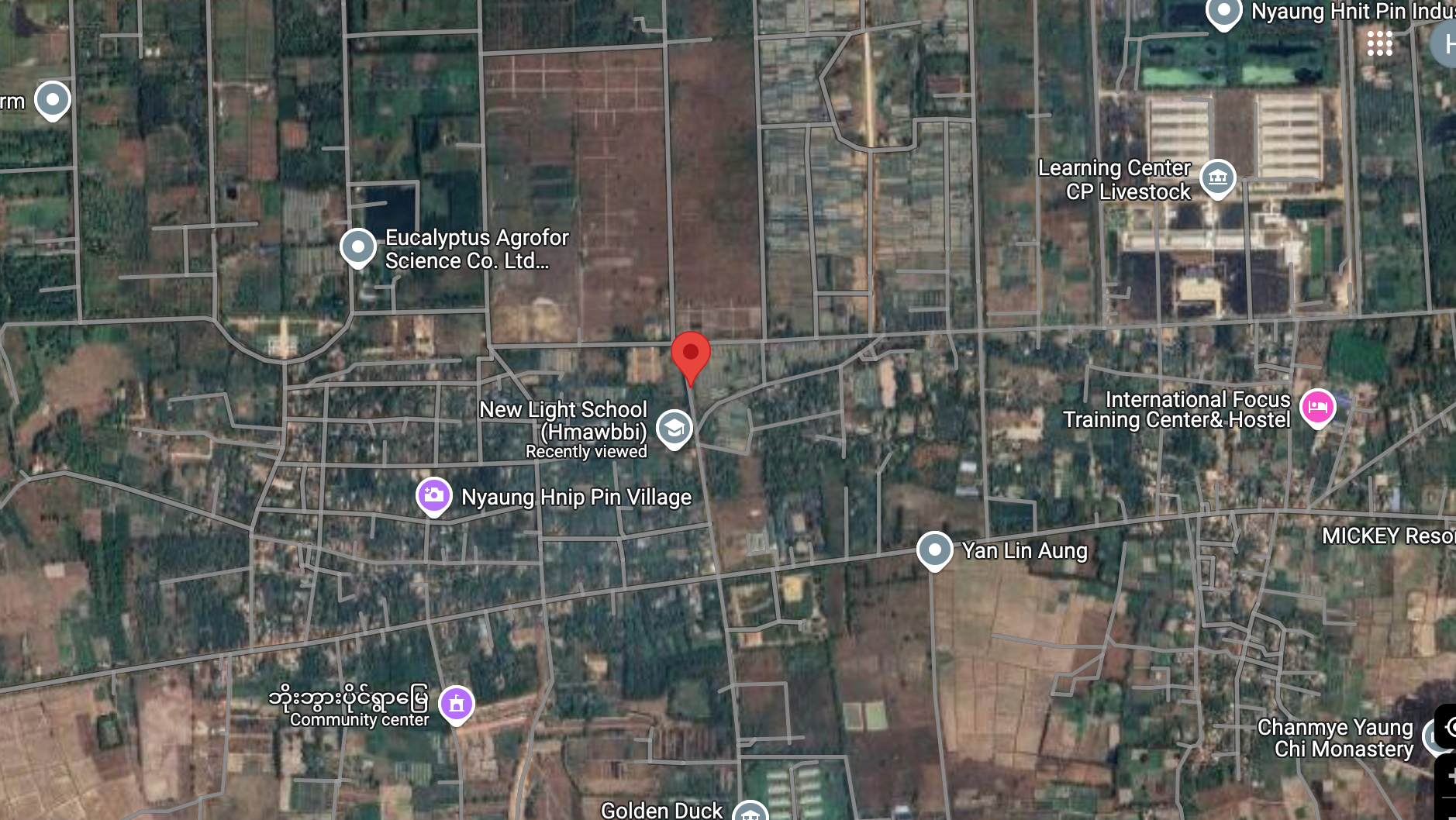Select the Golden Duck place marker

click(750, 811)
